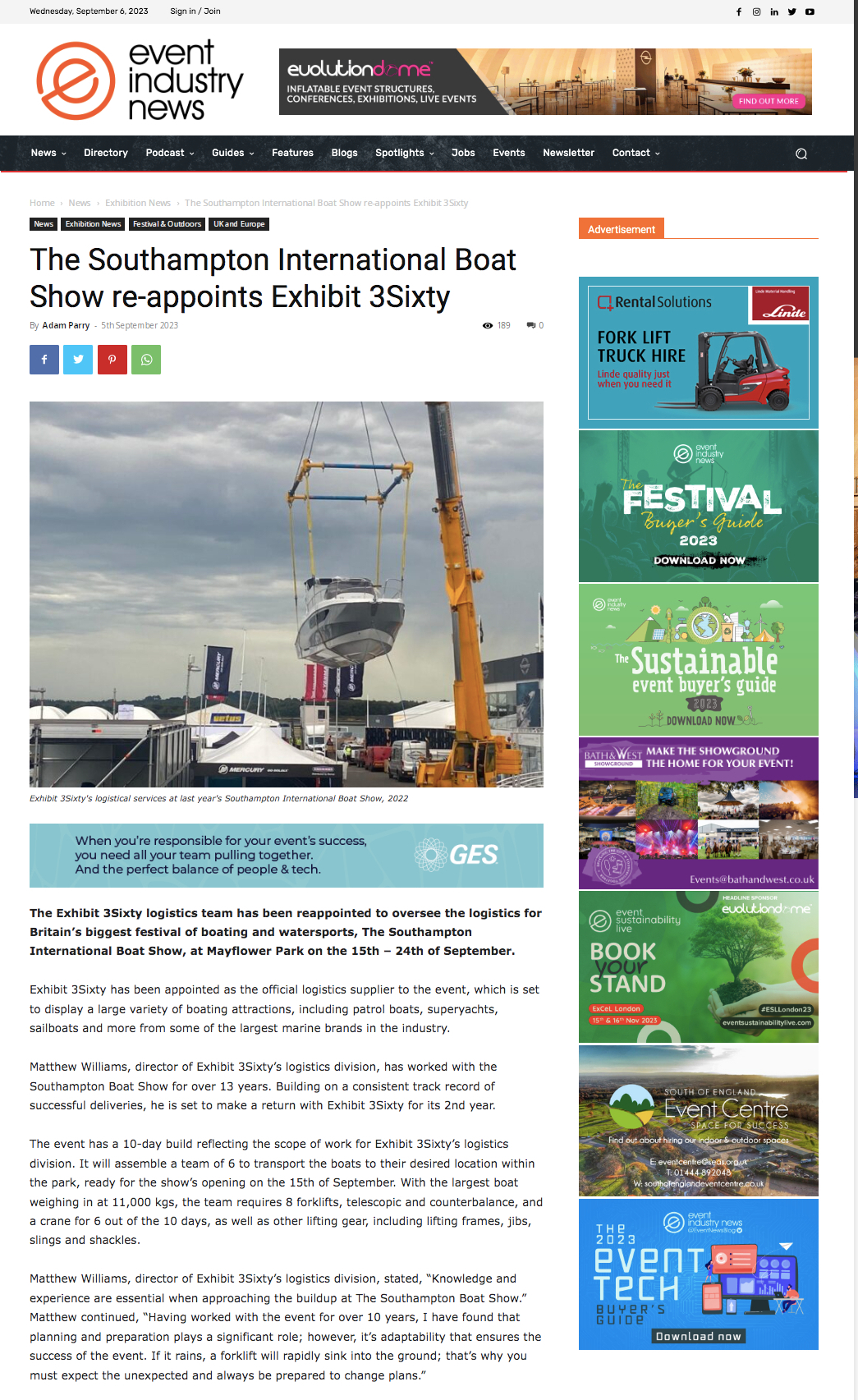The width and height of the screenshot is (858, 1400).
Task: Go to the Jobs section
Action: (463, 153)
